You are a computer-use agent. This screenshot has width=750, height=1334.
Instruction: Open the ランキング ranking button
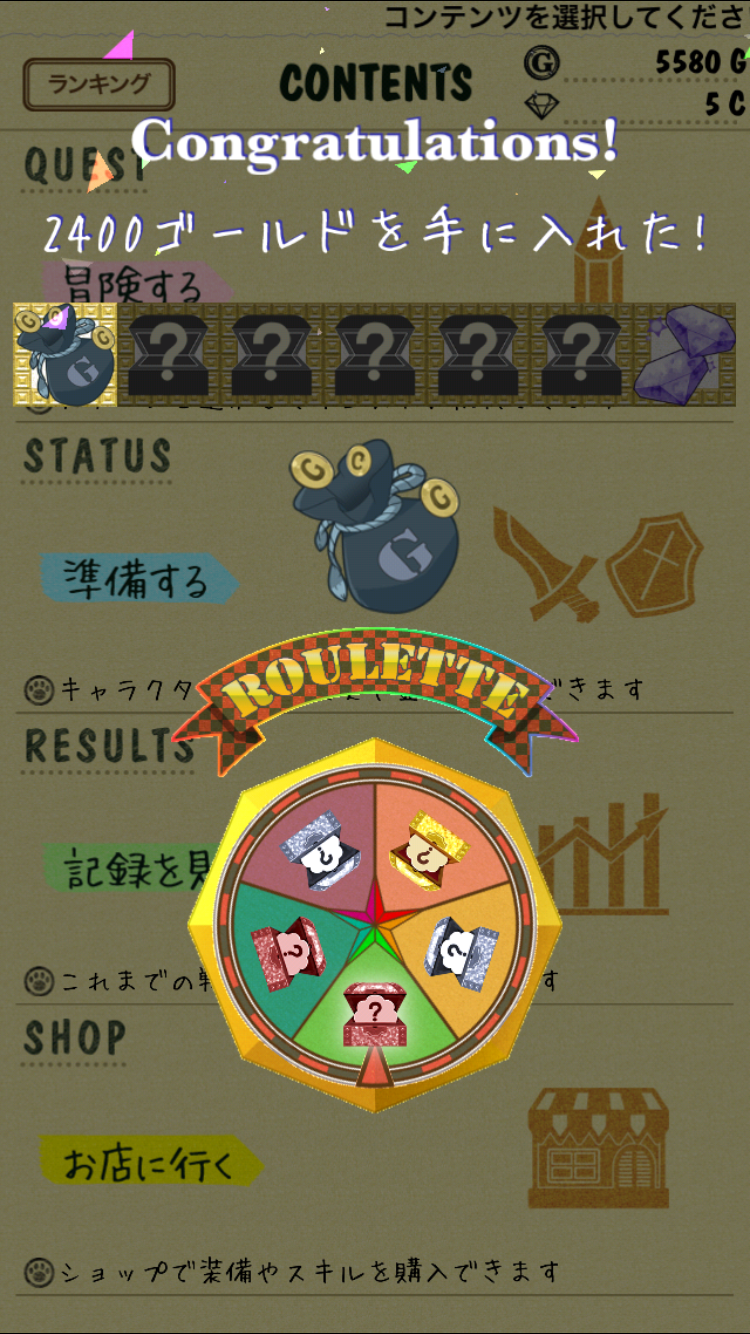pos(99,85)
